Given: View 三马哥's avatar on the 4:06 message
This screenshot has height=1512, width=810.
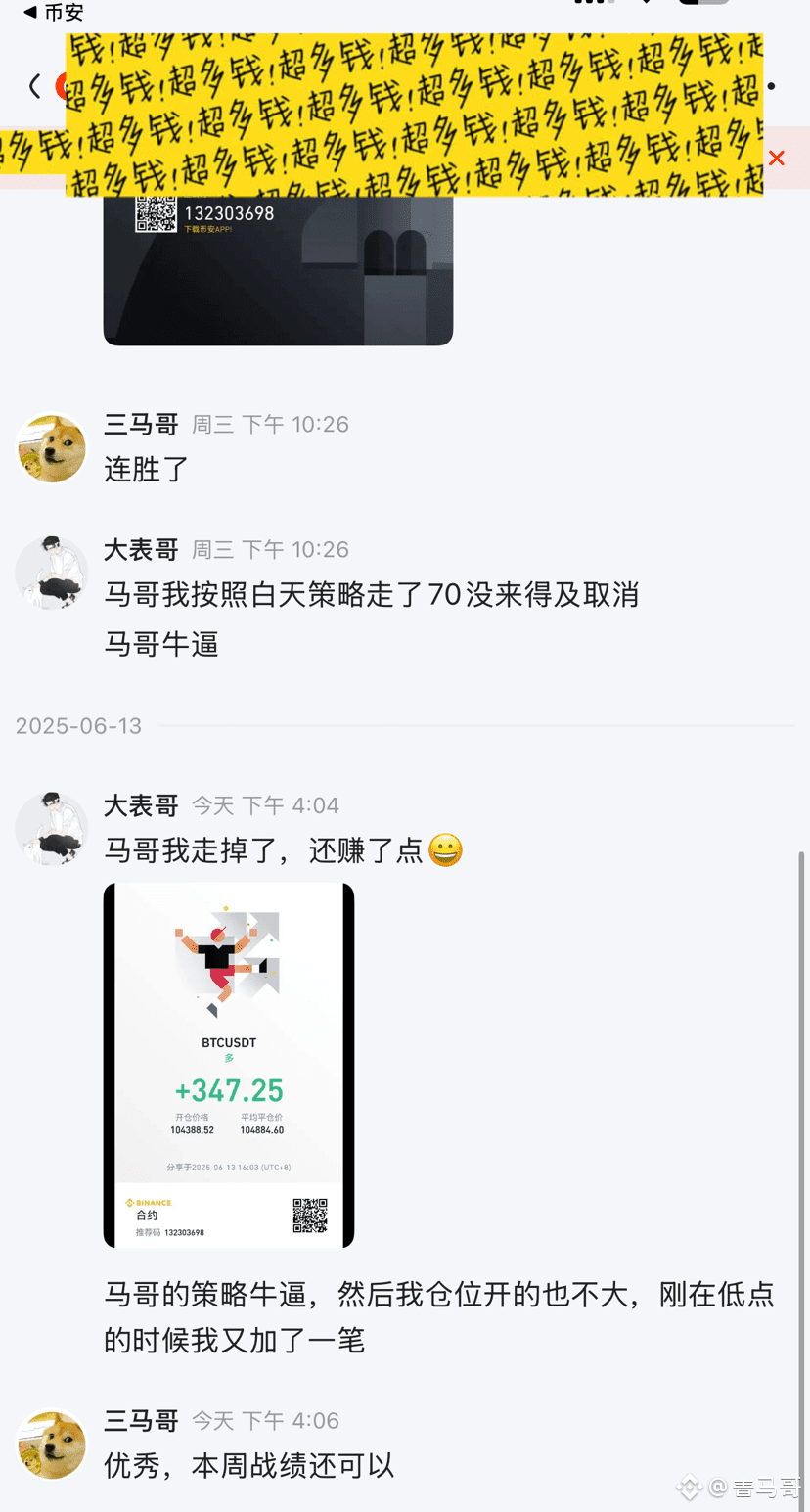Looking at the screenshot, I should (52, 1443).
